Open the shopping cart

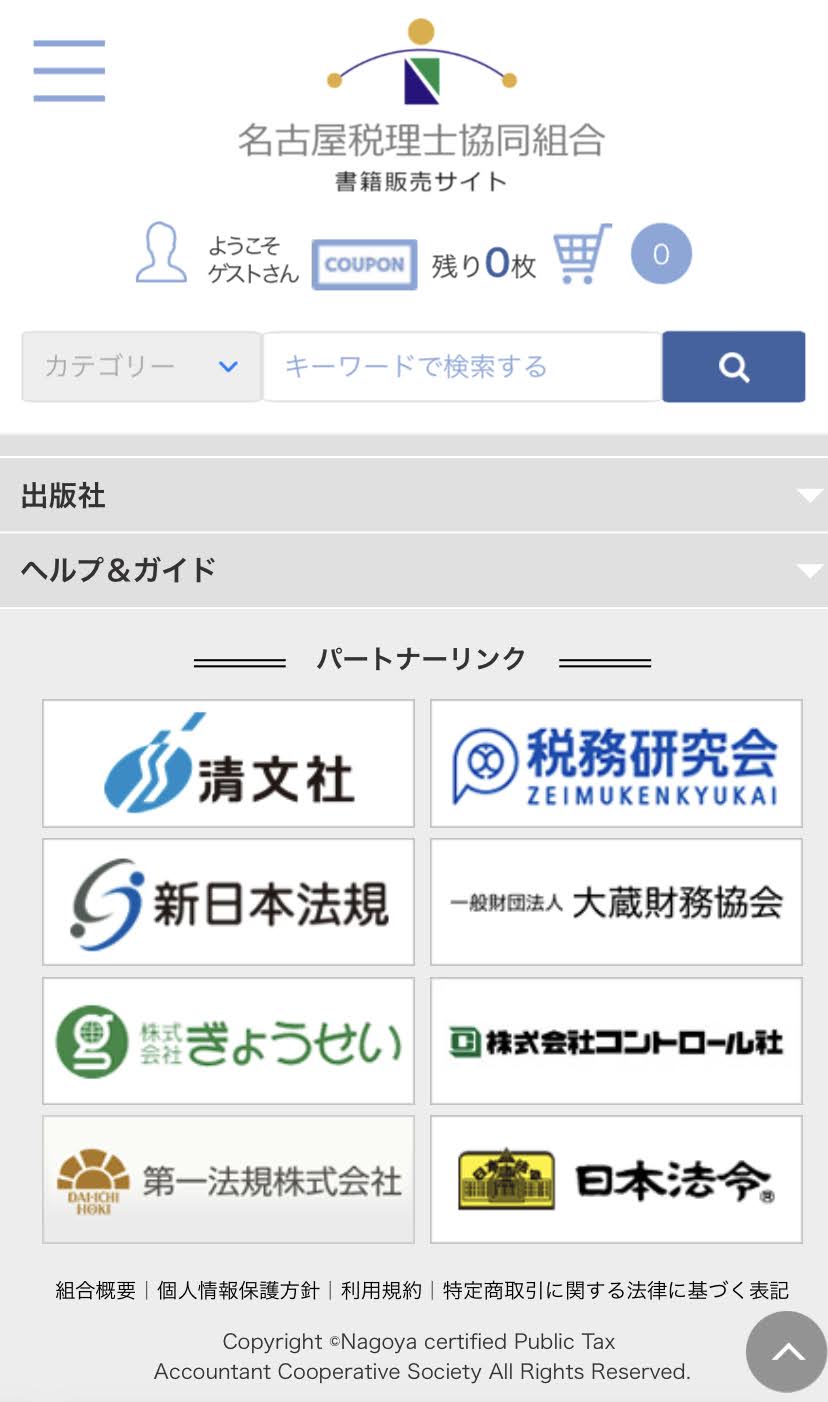(581, 254)
